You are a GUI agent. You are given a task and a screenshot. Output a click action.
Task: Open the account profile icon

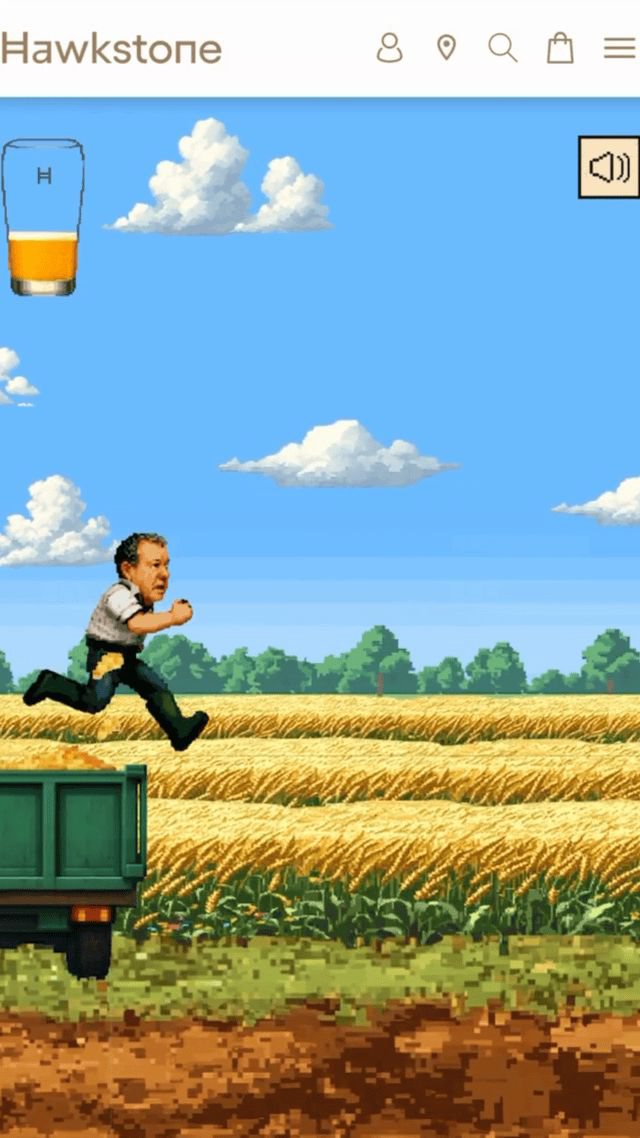(x=389, y=48)
